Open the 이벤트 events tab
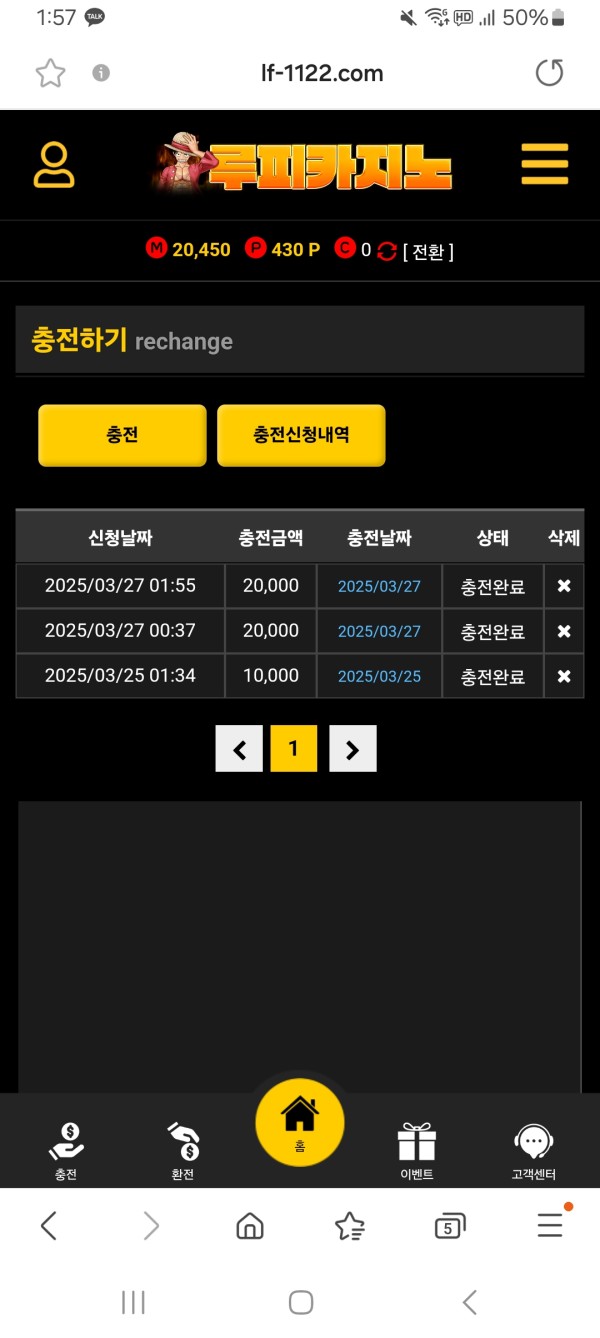Screen dimensions: 600x1338 417,1150
